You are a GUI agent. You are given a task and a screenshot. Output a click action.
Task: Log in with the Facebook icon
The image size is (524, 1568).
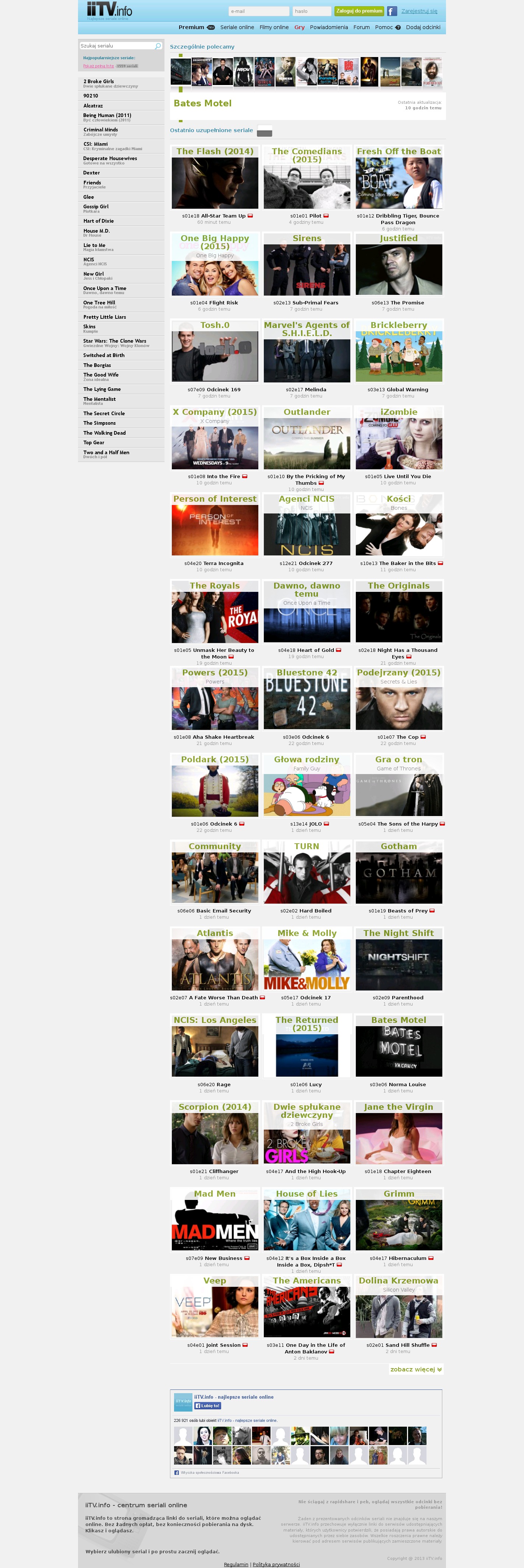[x=392, y=11]
